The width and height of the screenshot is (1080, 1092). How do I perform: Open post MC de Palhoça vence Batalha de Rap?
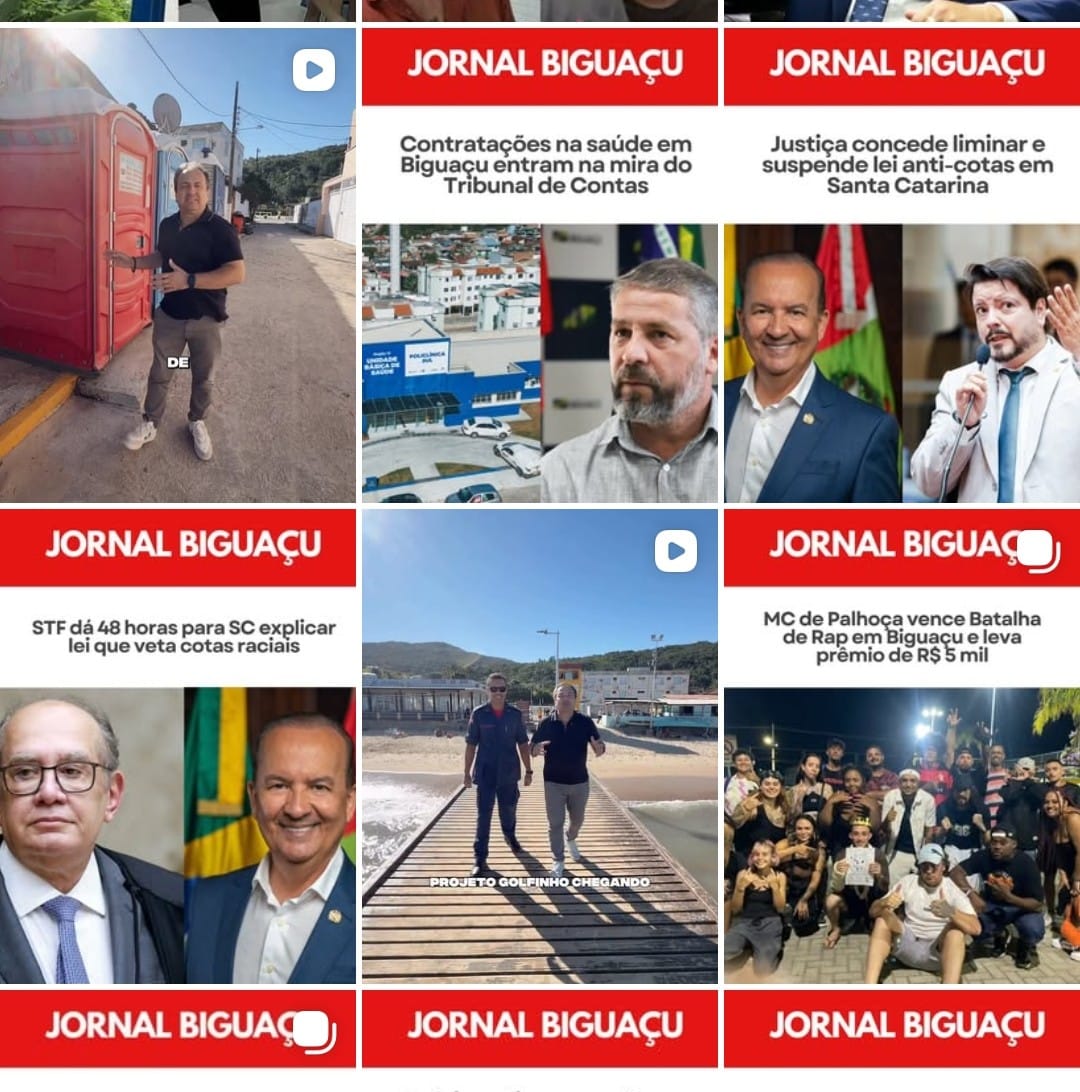point(902,746)
